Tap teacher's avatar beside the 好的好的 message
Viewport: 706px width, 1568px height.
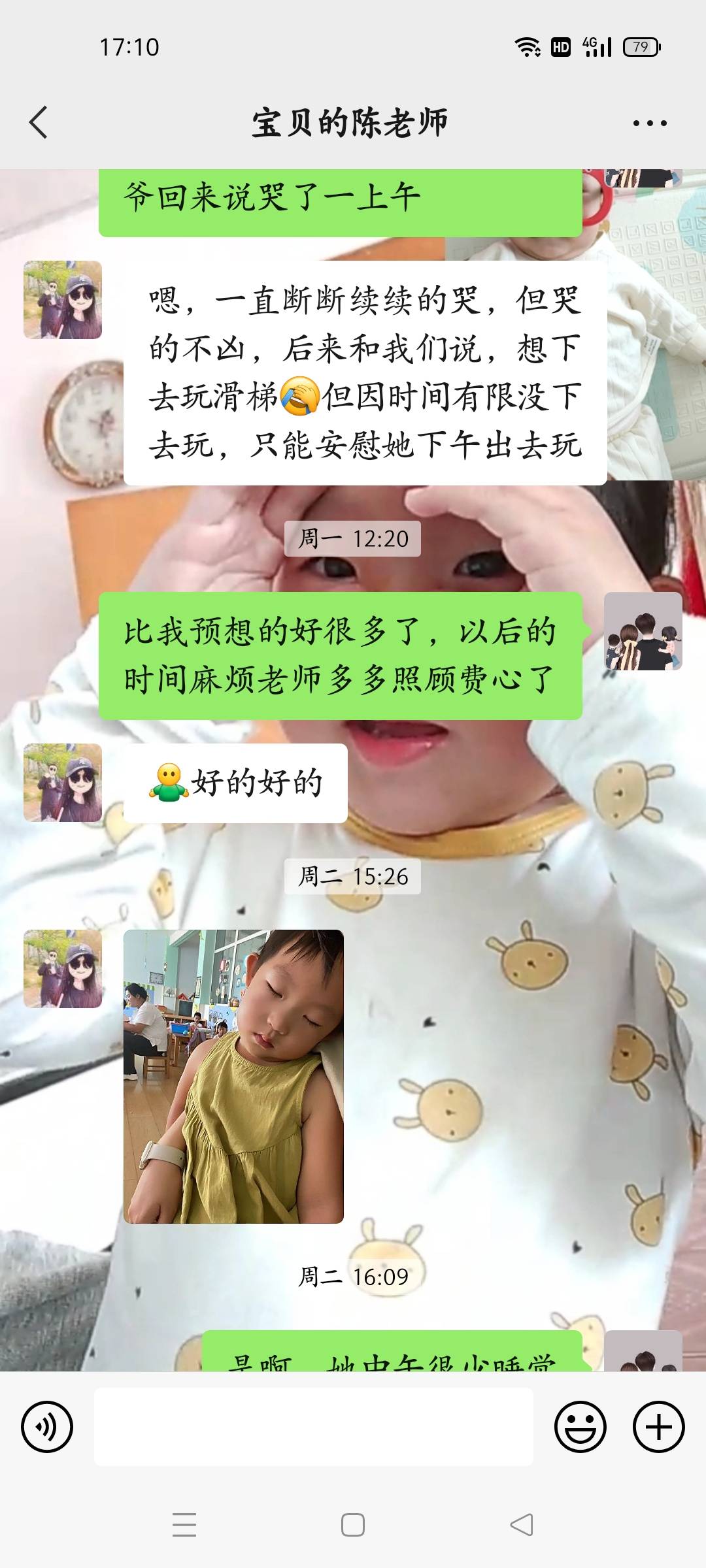(63, 782)
